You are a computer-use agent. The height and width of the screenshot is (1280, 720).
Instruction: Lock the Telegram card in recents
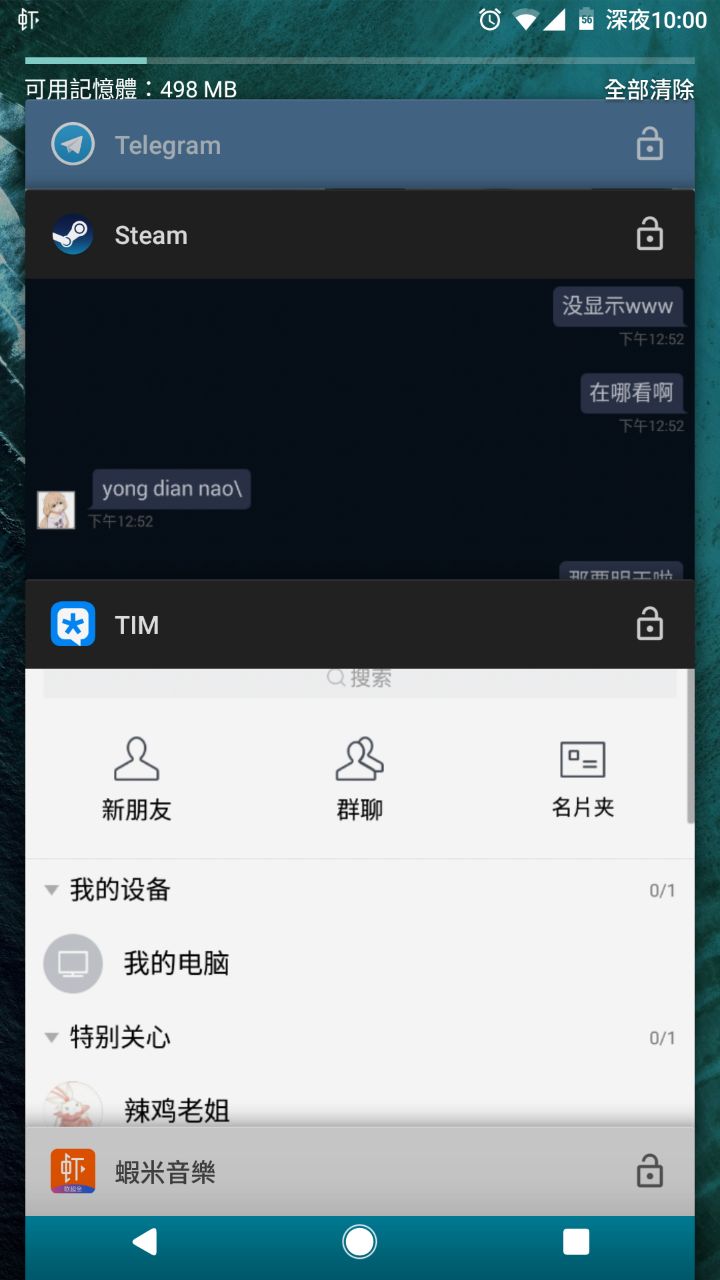tap(650, 144)
